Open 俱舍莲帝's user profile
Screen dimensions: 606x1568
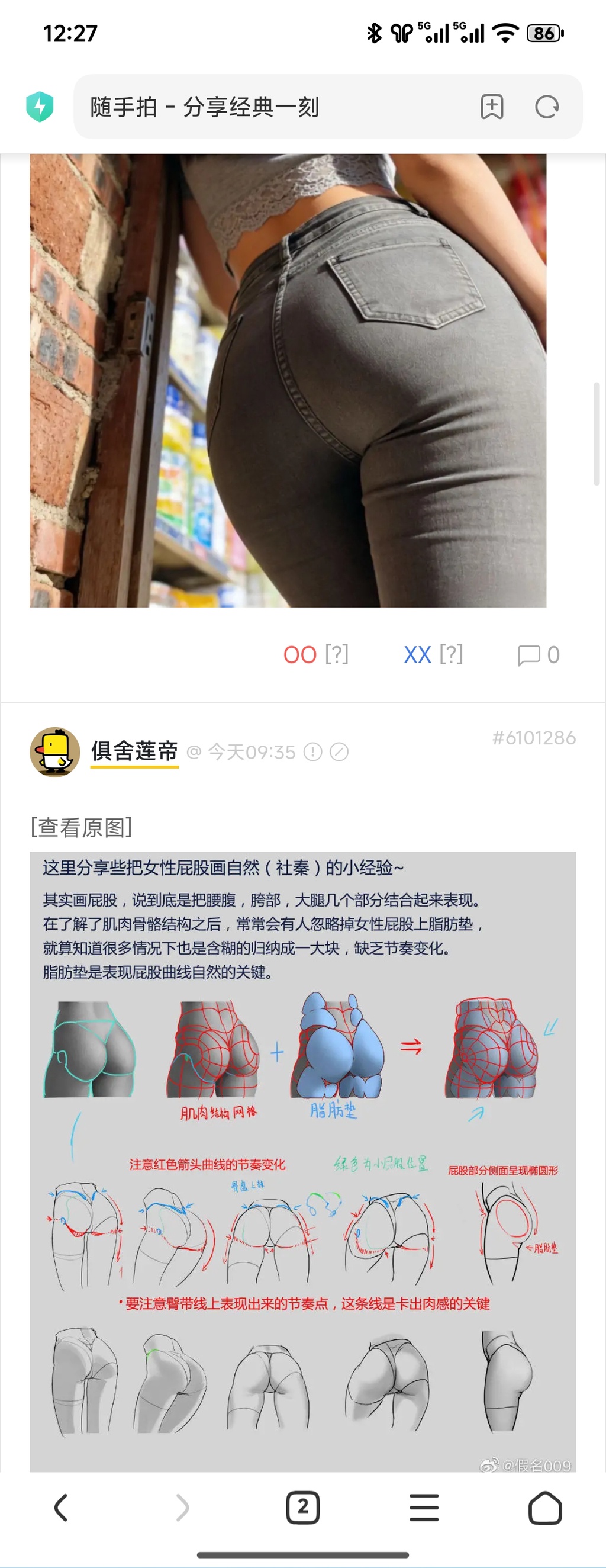click(x=134, y=751)
